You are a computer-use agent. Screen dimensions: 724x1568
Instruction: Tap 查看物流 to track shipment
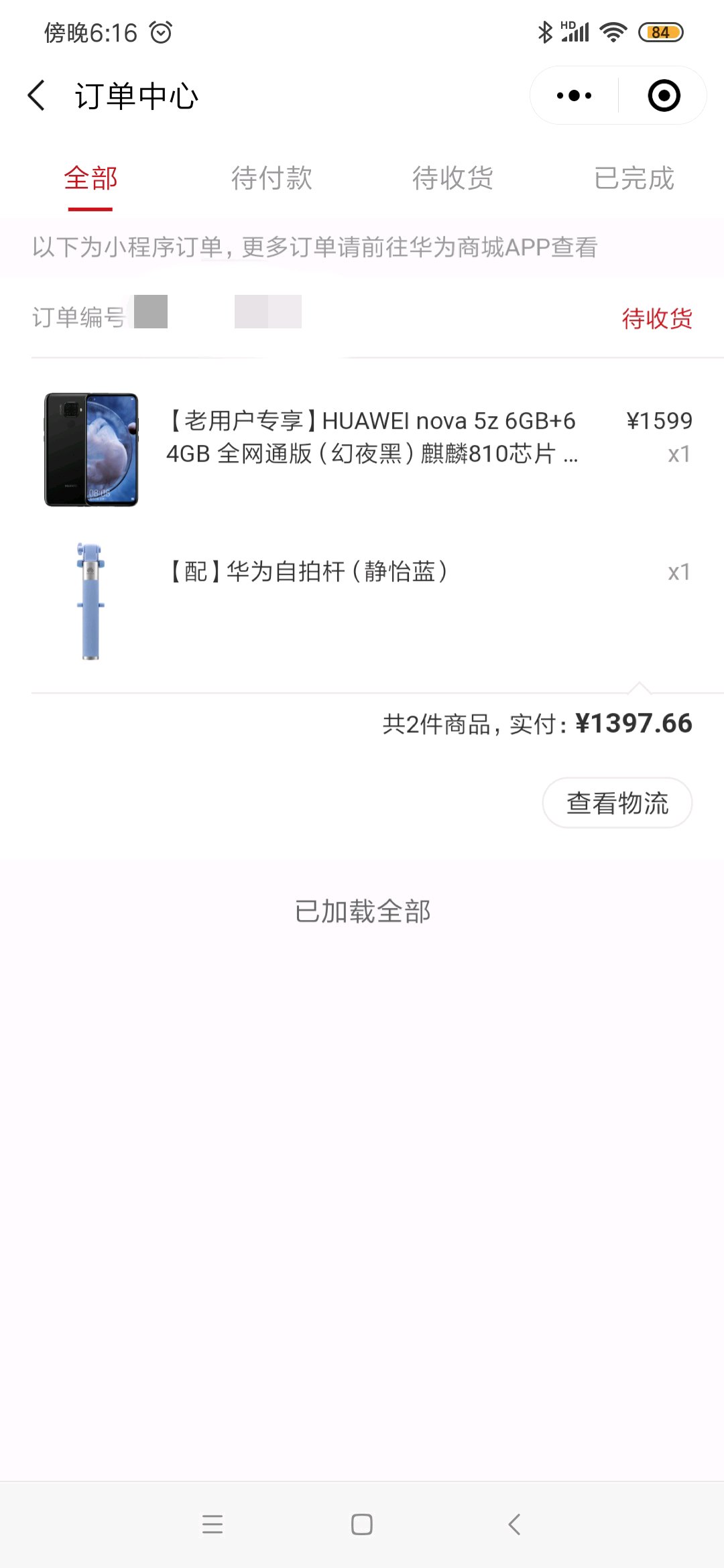pyautogui.click(x=617, y=803)
